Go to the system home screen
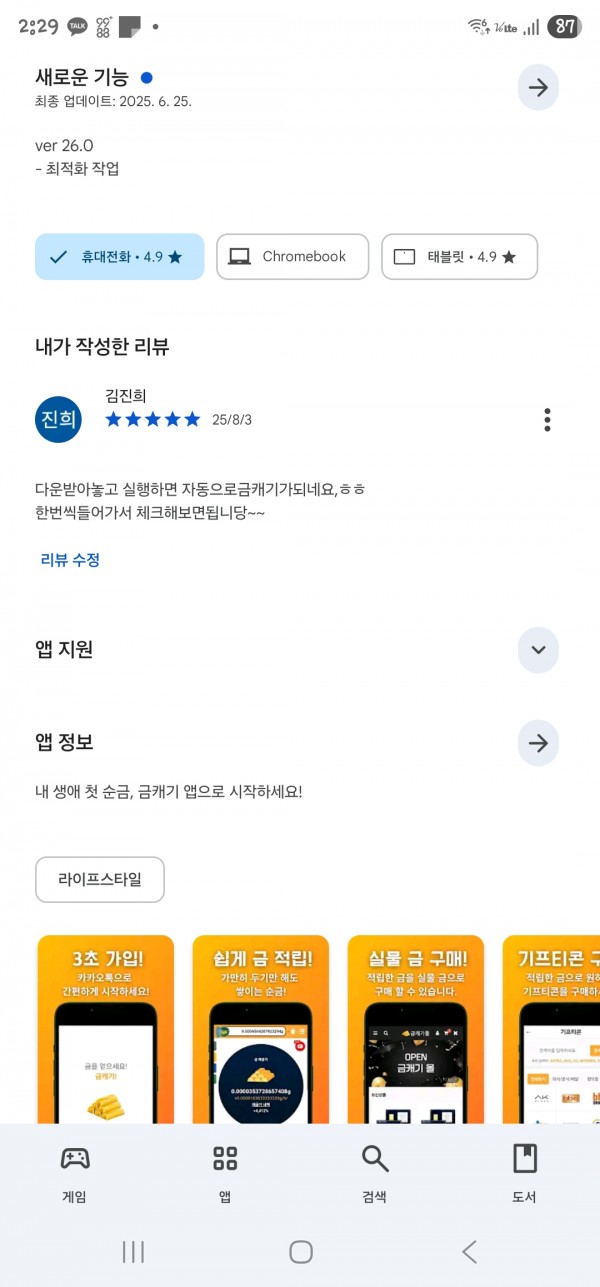The image size is (600, 1287). tap(301, 1251)
